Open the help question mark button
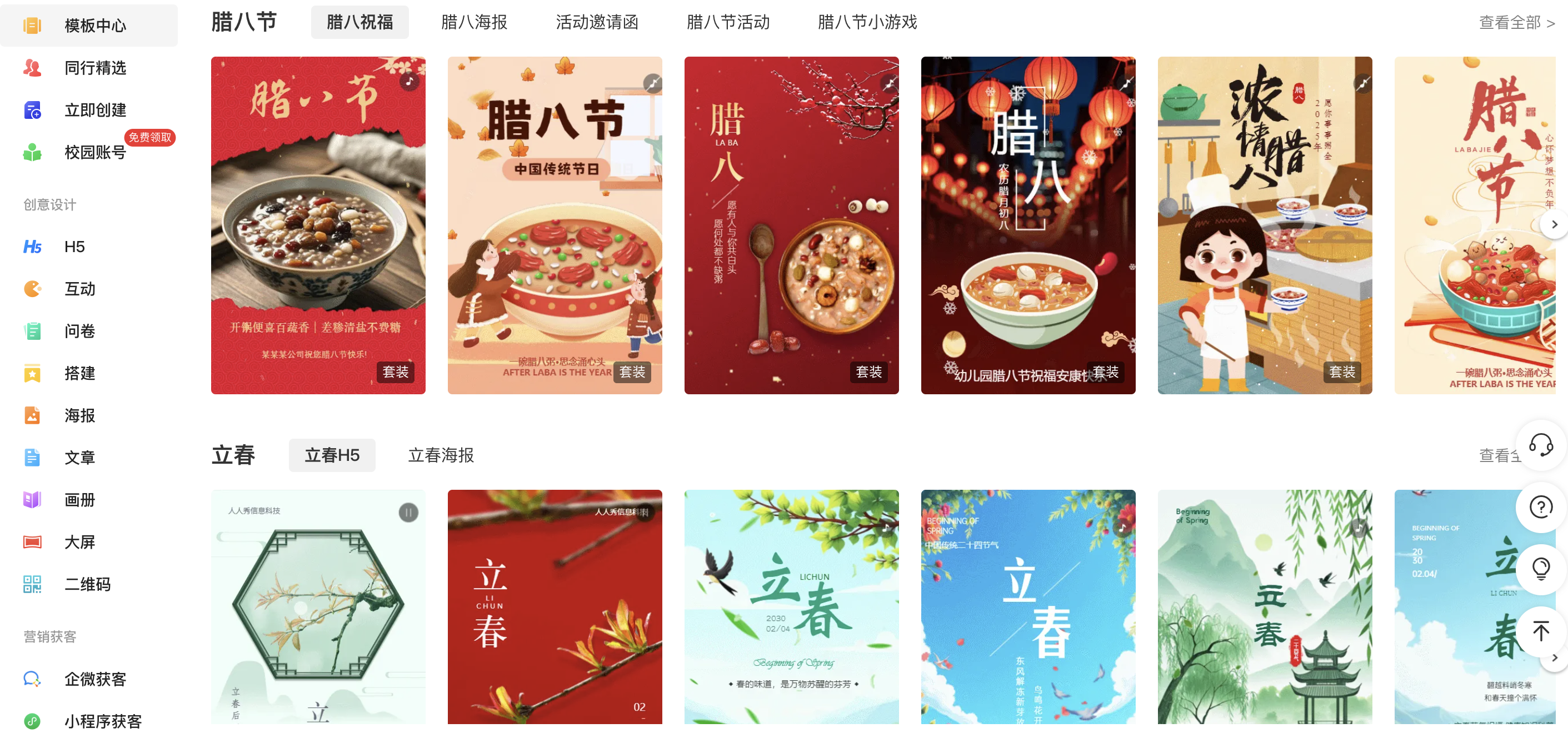This screenshot has width=1568, height=733. pyautogui.click(x=1541, y=506)
